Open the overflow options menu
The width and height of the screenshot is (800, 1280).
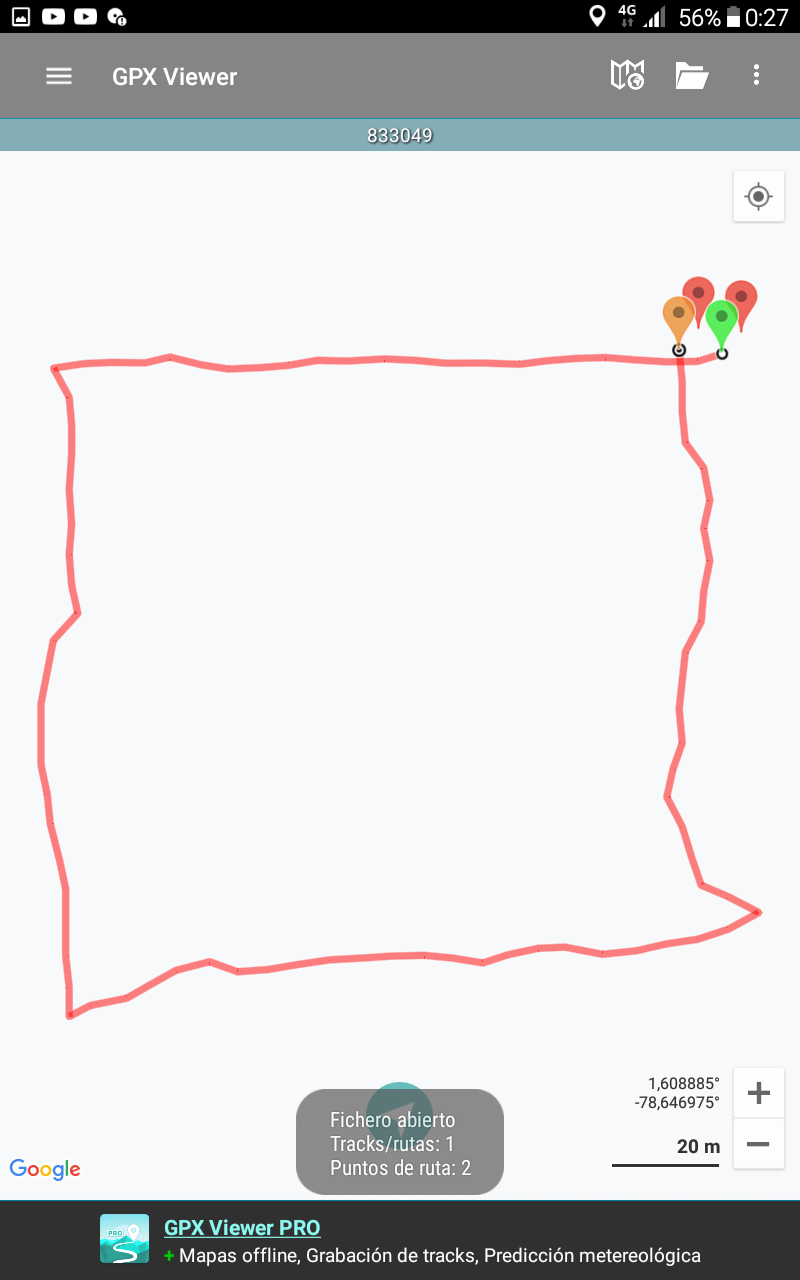click(756, 76)
